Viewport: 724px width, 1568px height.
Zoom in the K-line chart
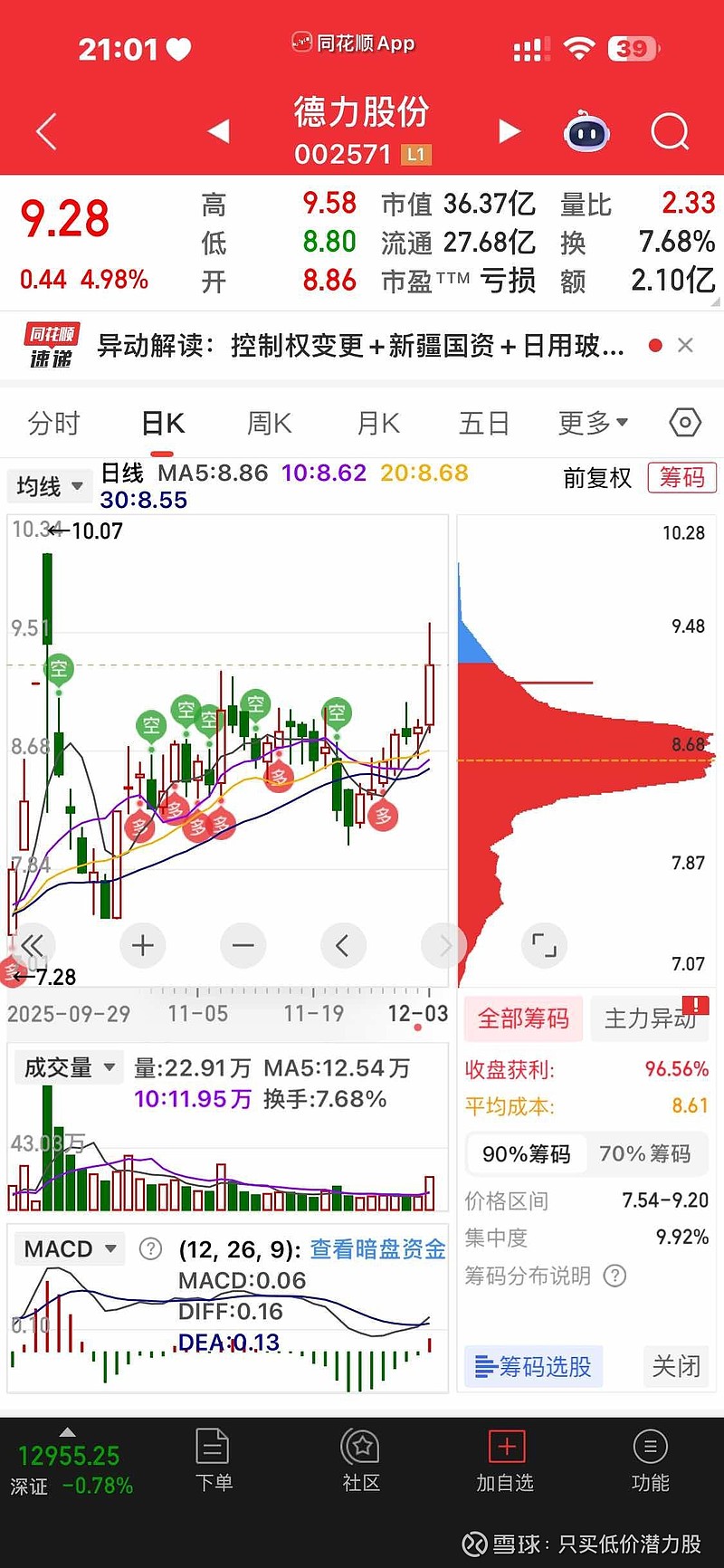pyautogui.click(x=143, y=946)
